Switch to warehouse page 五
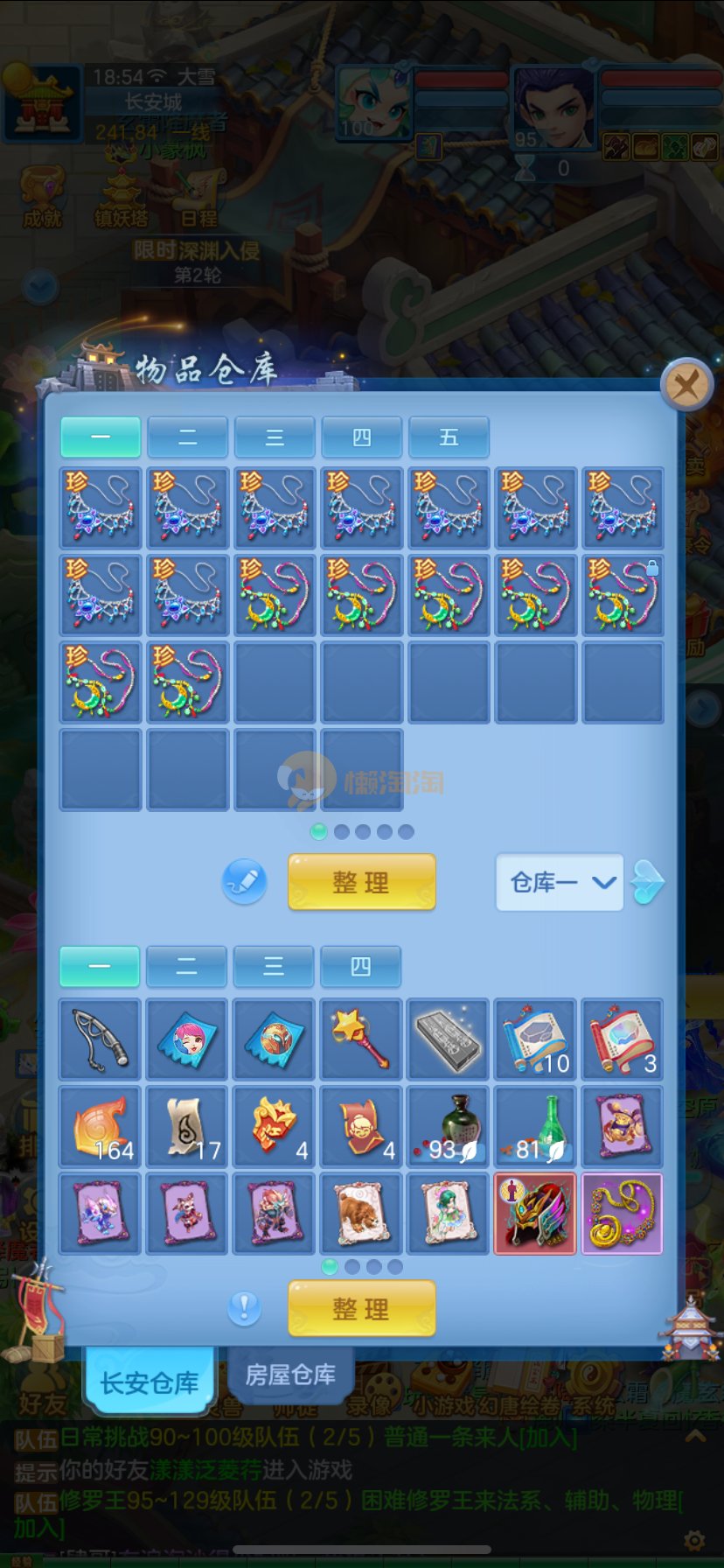 click(x=449, y=437)
